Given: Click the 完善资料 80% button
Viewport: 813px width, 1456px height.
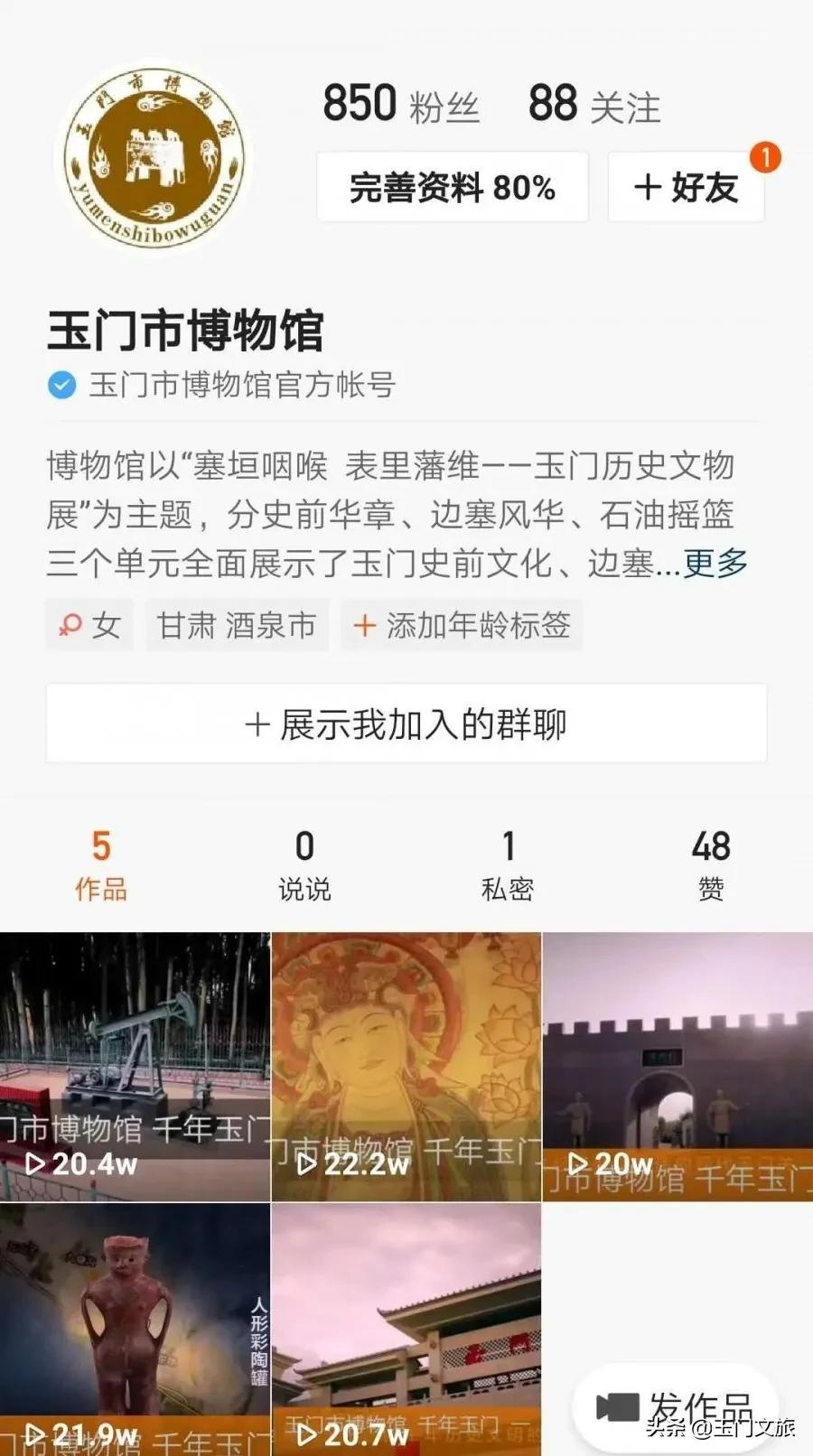Looking at the screenshot, I should coord(451,188).
